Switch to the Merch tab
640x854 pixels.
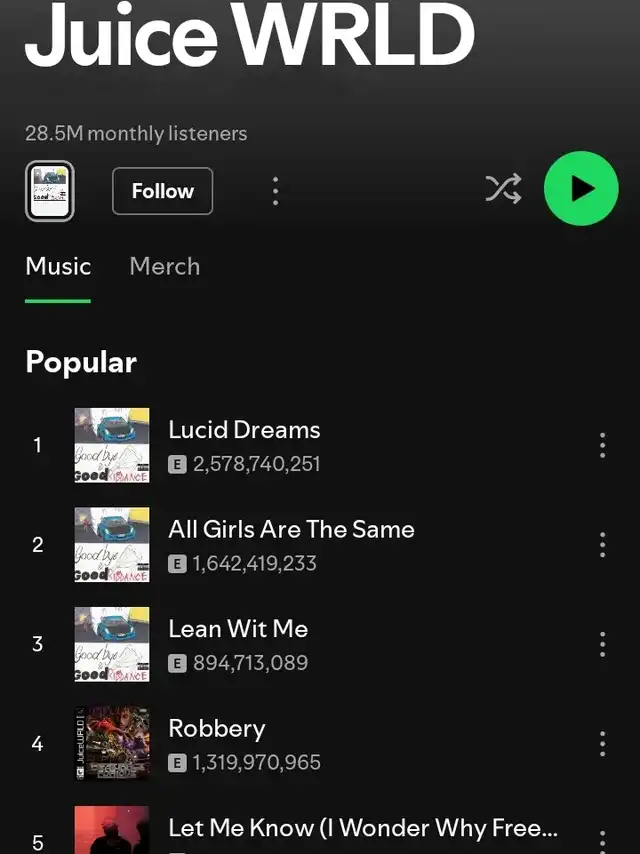pos(165,266)
